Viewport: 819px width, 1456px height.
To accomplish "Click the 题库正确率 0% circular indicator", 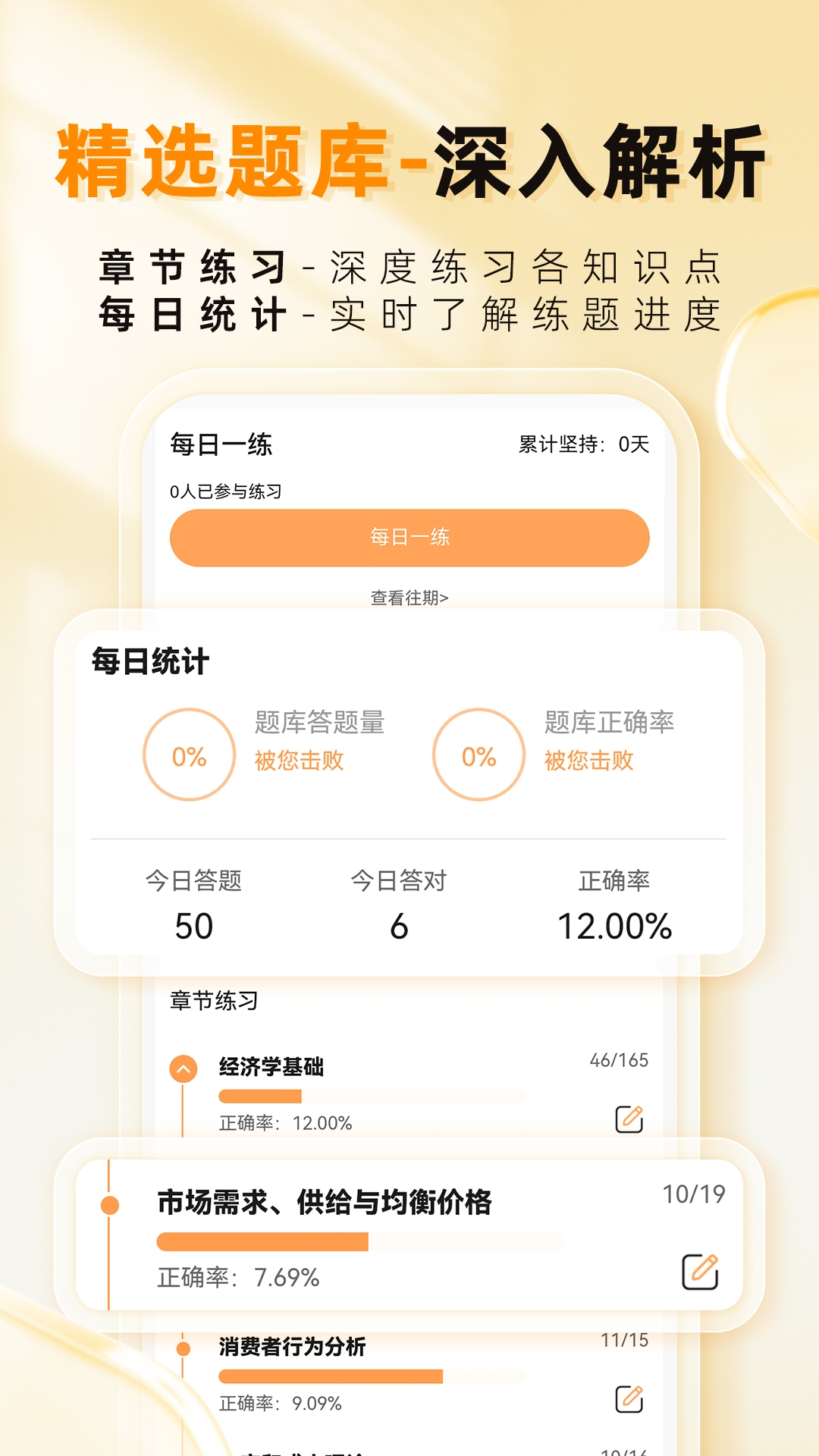I will tap(478, 755).
